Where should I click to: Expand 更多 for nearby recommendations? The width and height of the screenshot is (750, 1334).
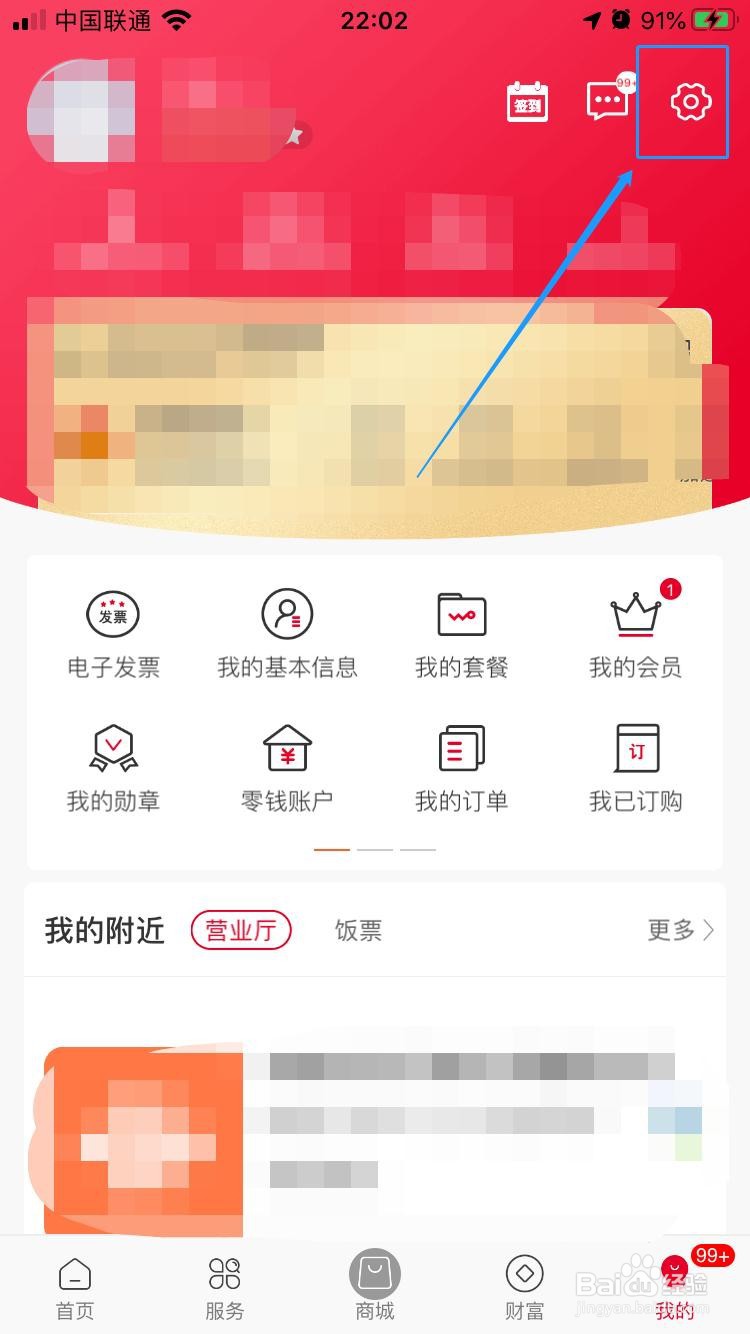coord(682,930)
